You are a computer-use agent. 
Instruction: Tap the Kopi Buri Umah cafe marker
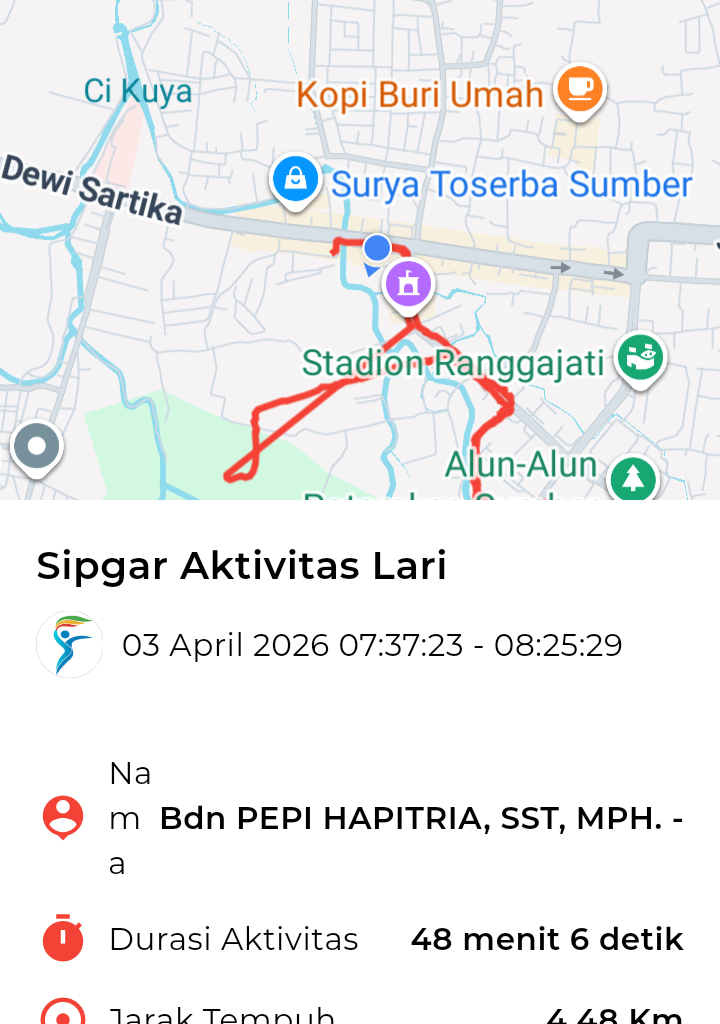579,90
